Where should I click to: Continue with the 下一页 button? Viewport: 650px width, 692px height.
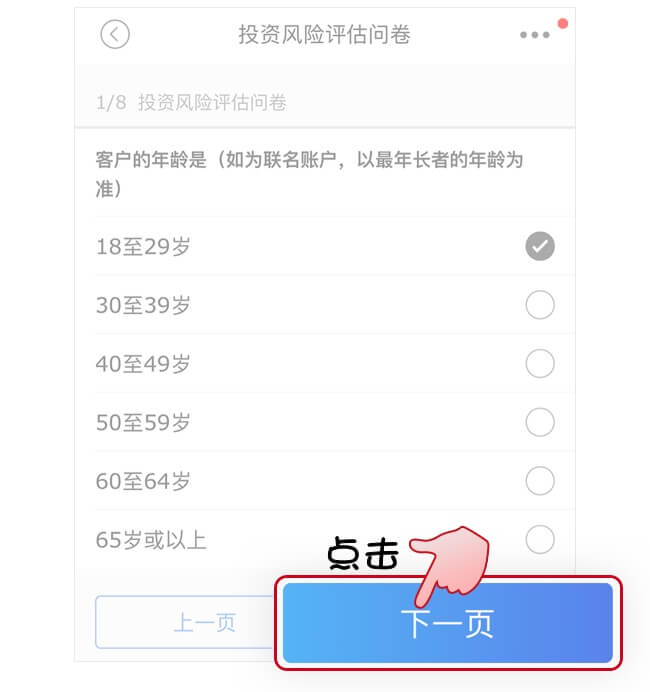click(447, 623)
